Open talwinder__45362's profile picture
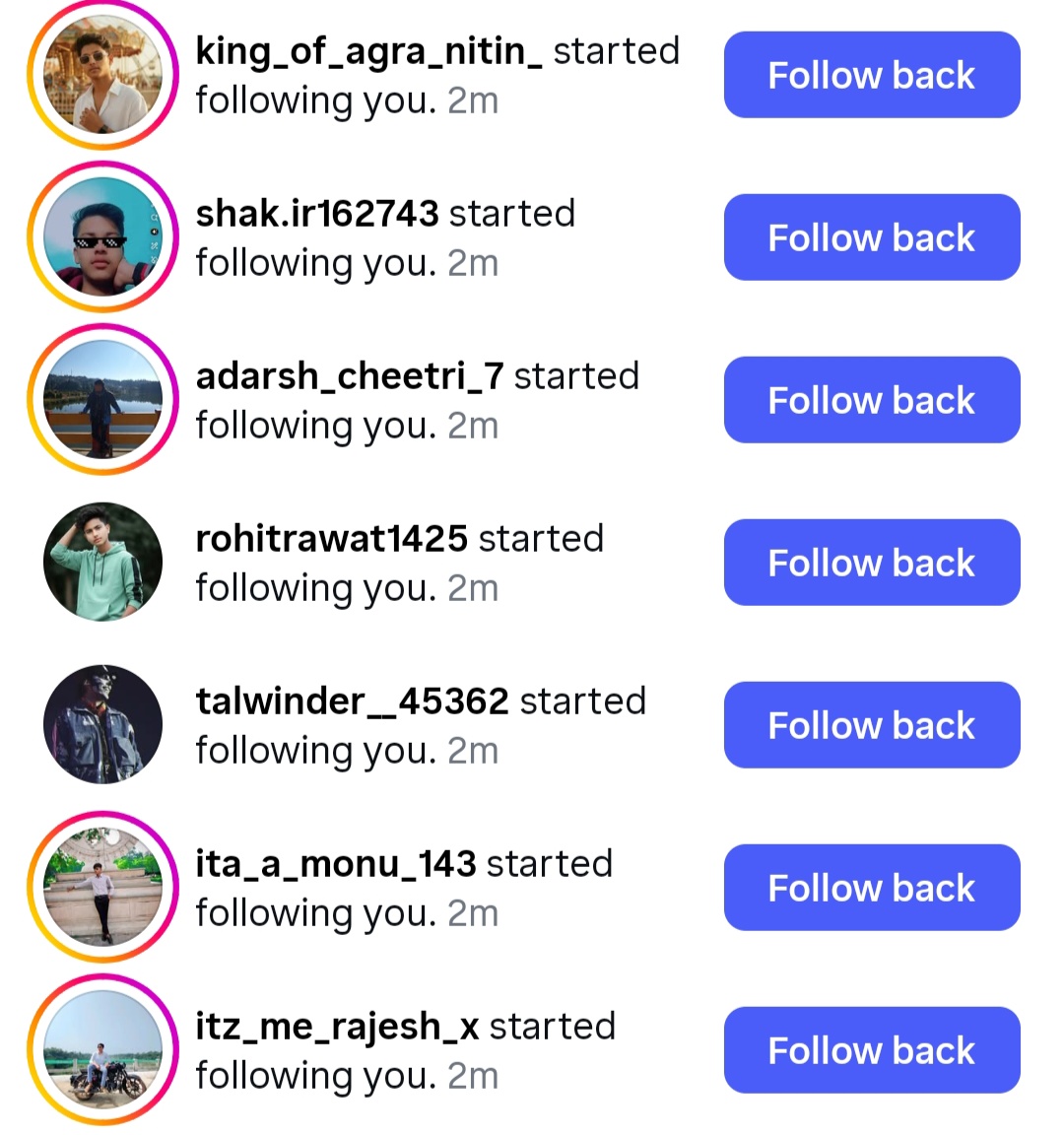Viewport: 1064px width, 1135px height. [x=102, y=725]
